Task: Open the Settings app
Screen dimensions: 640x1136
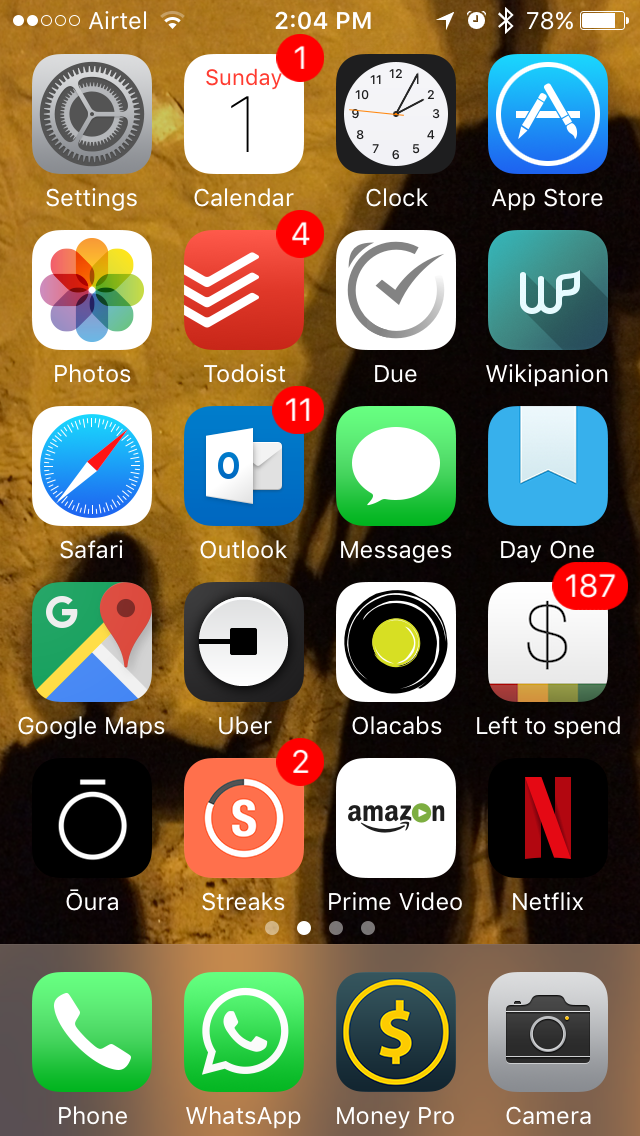Action: click(92, 114)
